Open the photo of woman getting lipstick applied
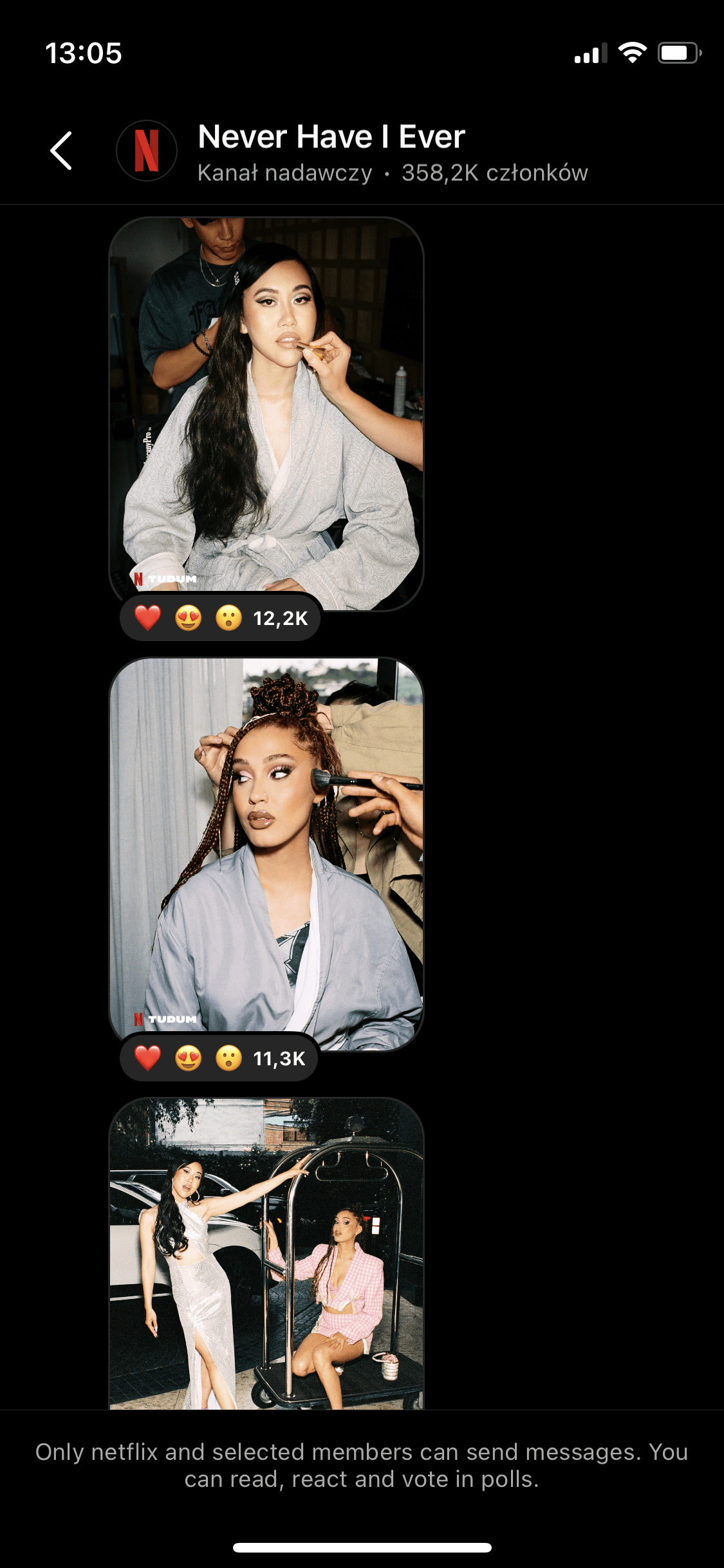This screenshot has height=1568, width=724. (266, 406)
